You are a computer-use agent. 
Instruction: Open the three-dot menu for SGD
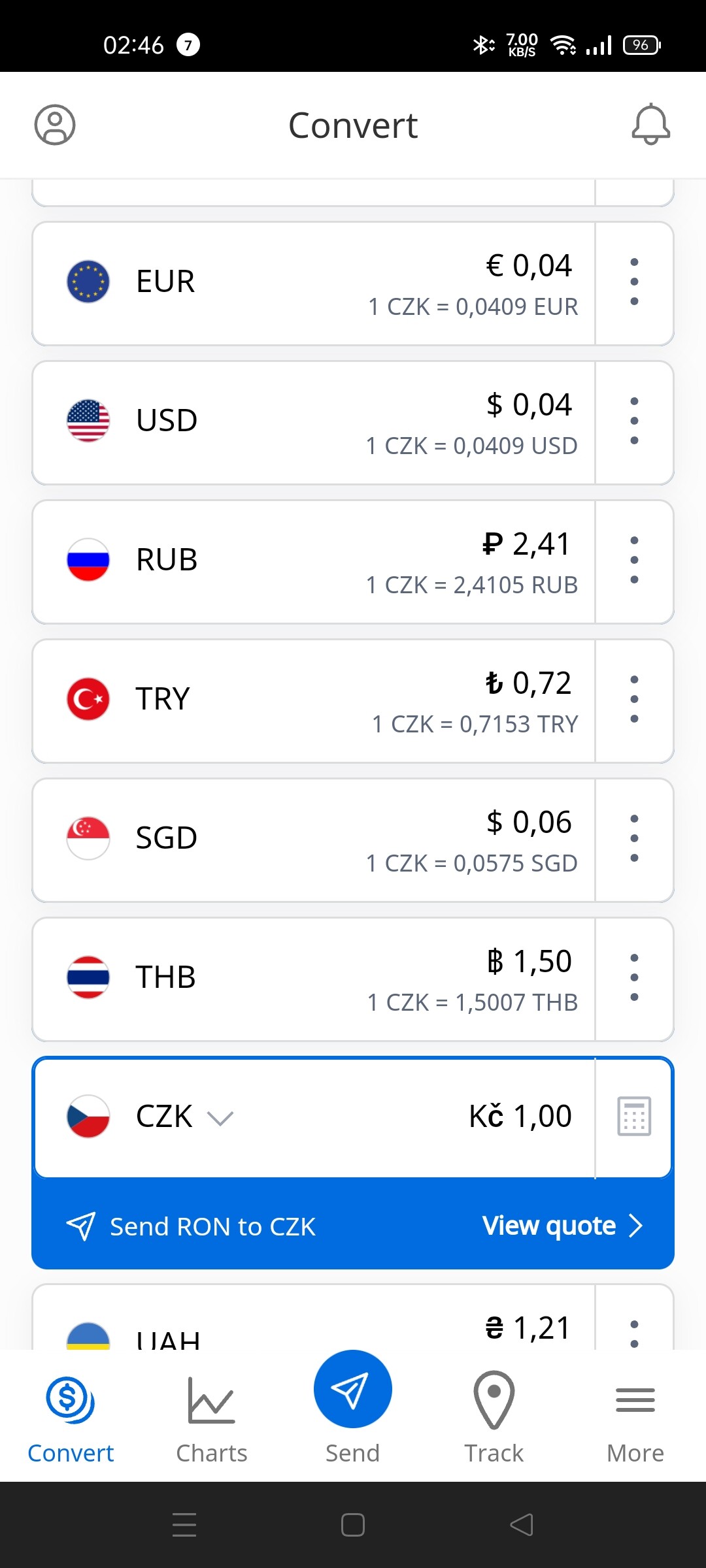pos(634,839)
